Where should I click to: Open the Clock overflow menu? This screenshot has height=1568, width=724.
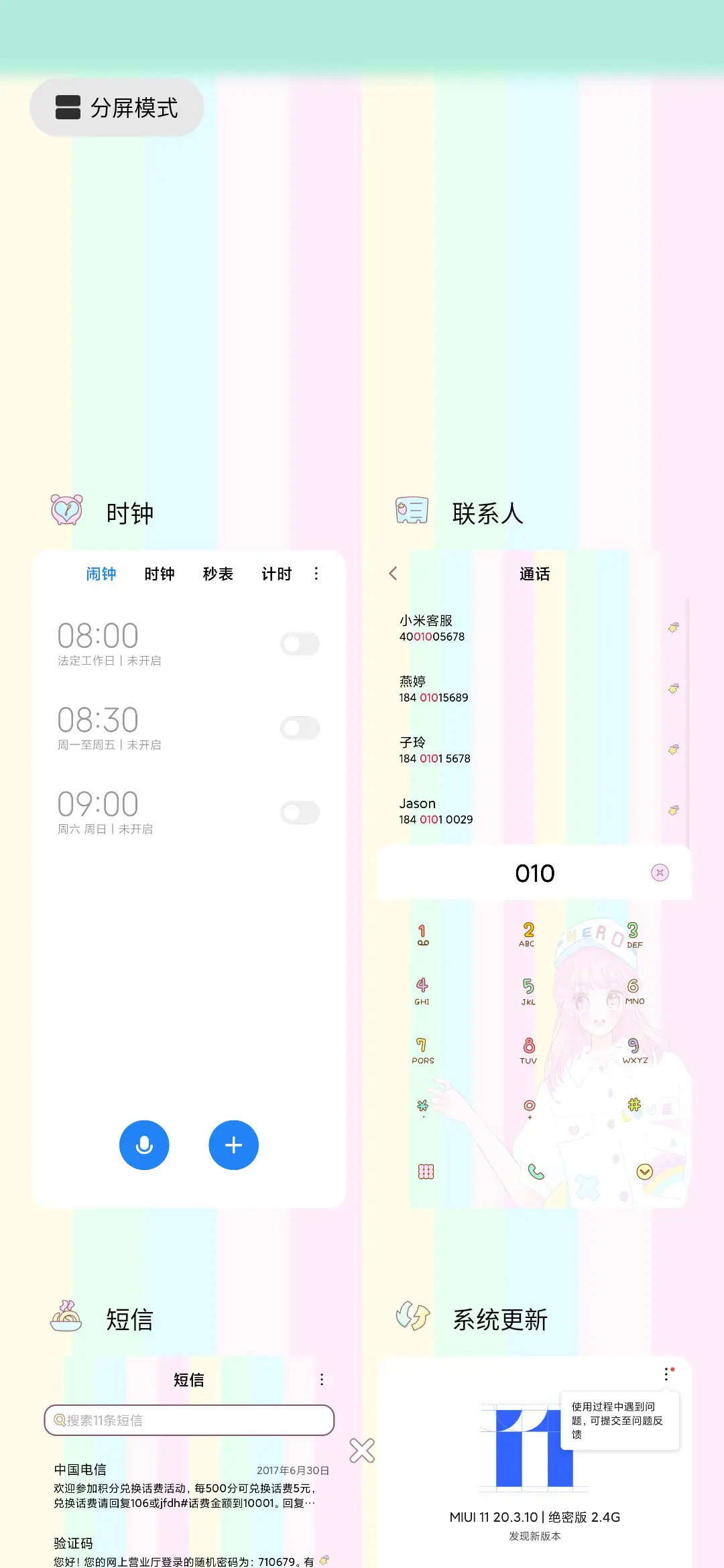click(316, 574)
